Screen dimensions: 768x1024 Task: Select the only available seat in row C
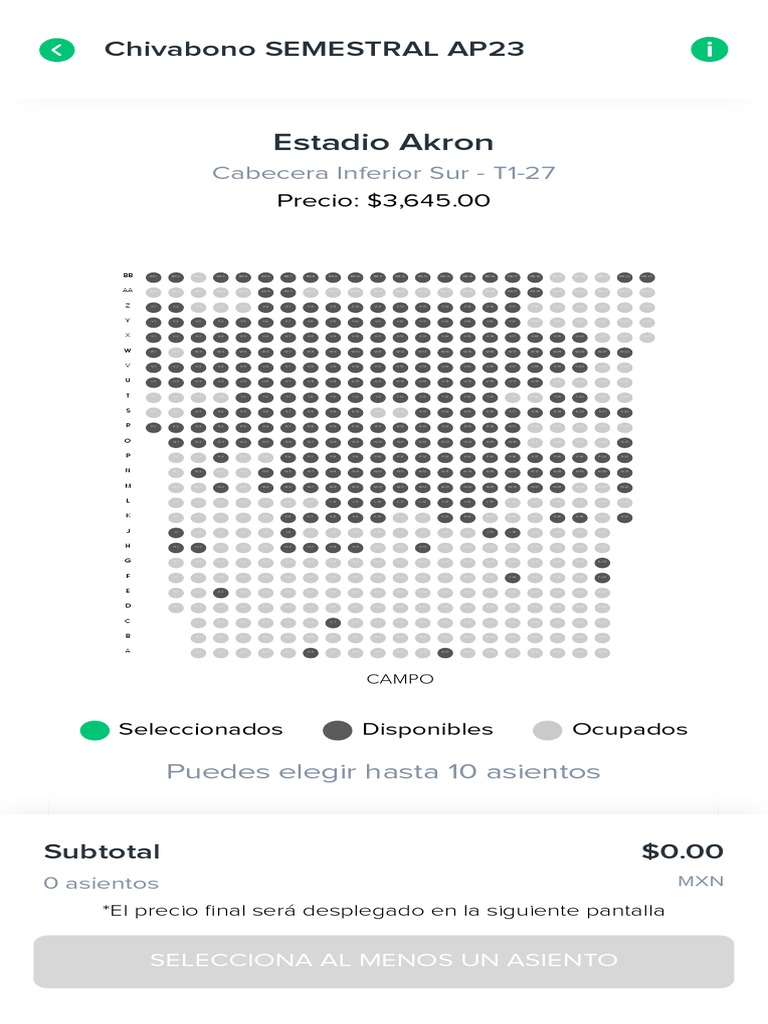(333, 622)
